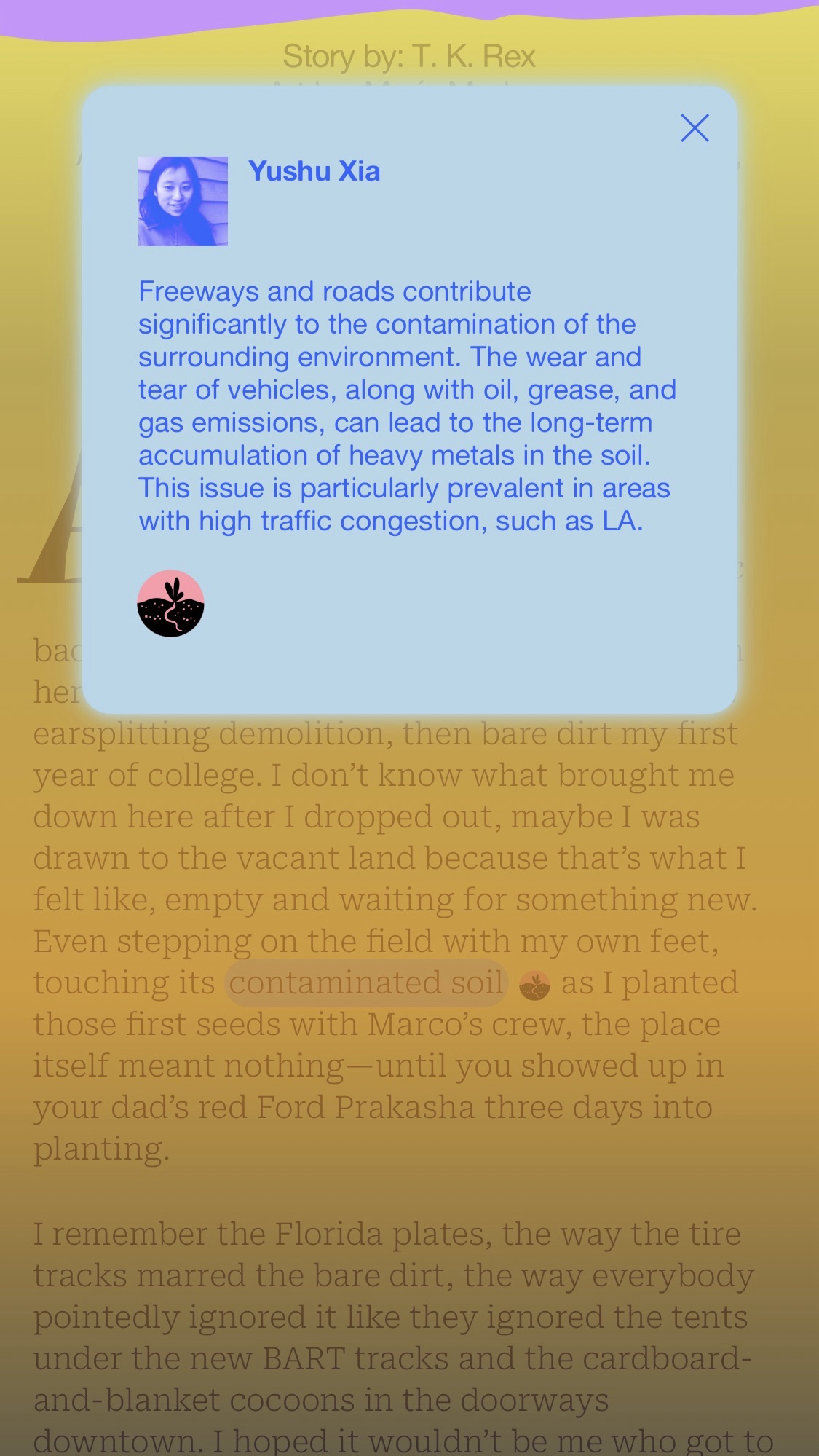Close the Yushu Xia annotation popup

click(x=695, y=128)
